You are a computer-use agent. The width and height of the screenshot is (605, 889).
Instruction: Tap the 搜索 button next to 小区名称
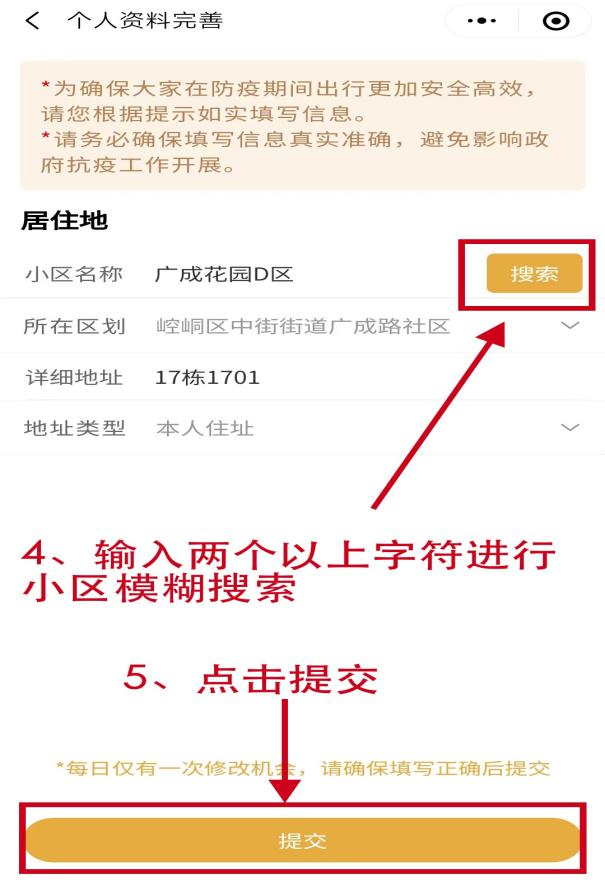(534, 274)
